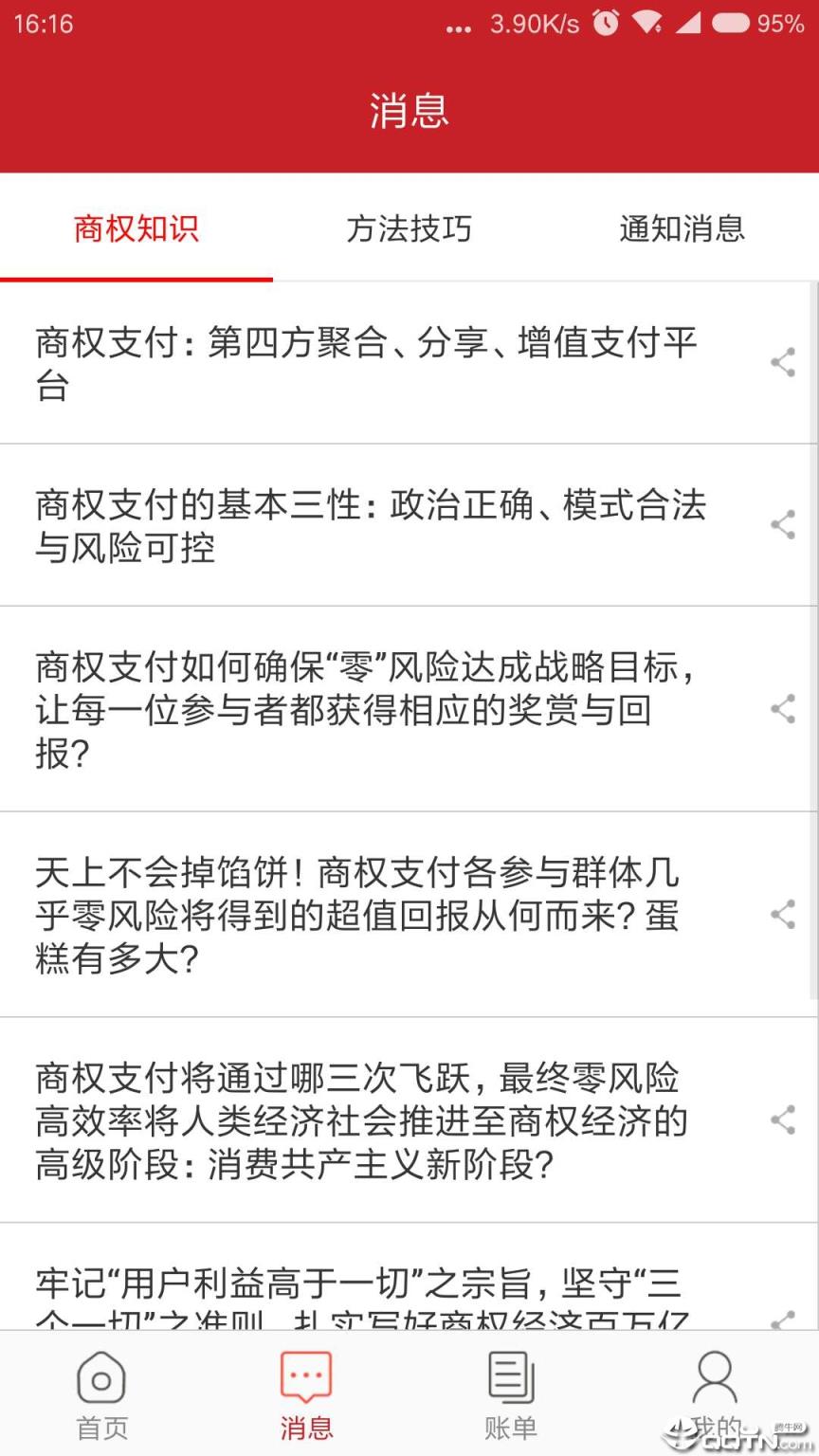This screenshot has width=819, height=1456.
Task: Share the "三次飞跃" article
Action: (783, 1117)
